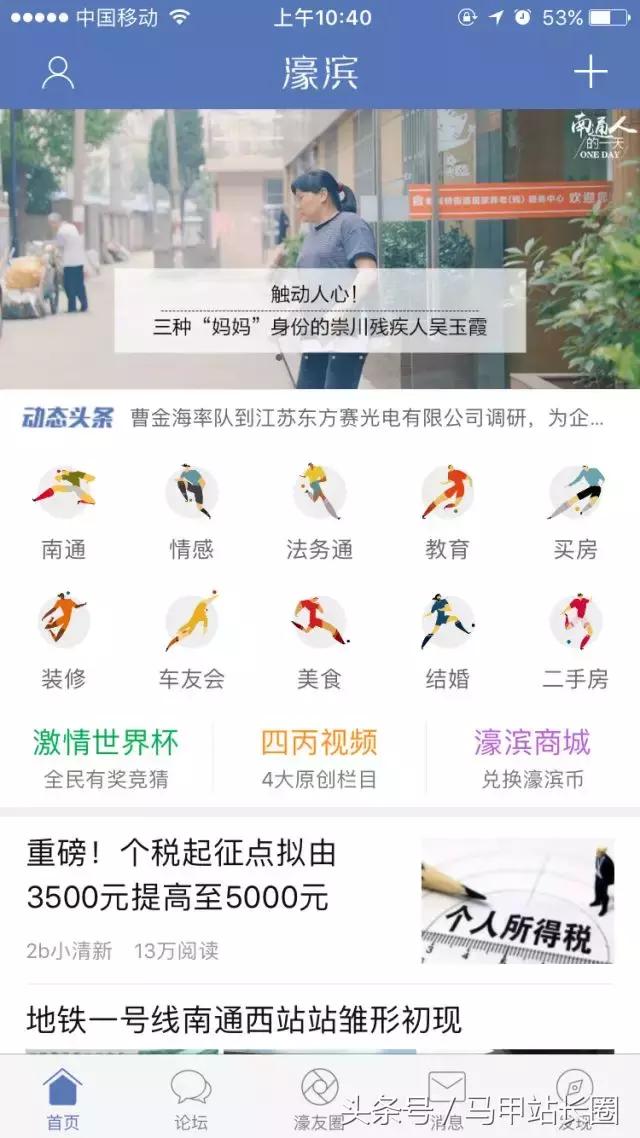Open the 买房 section
This screenshot has width=640, height=1138.
[575, 510]
